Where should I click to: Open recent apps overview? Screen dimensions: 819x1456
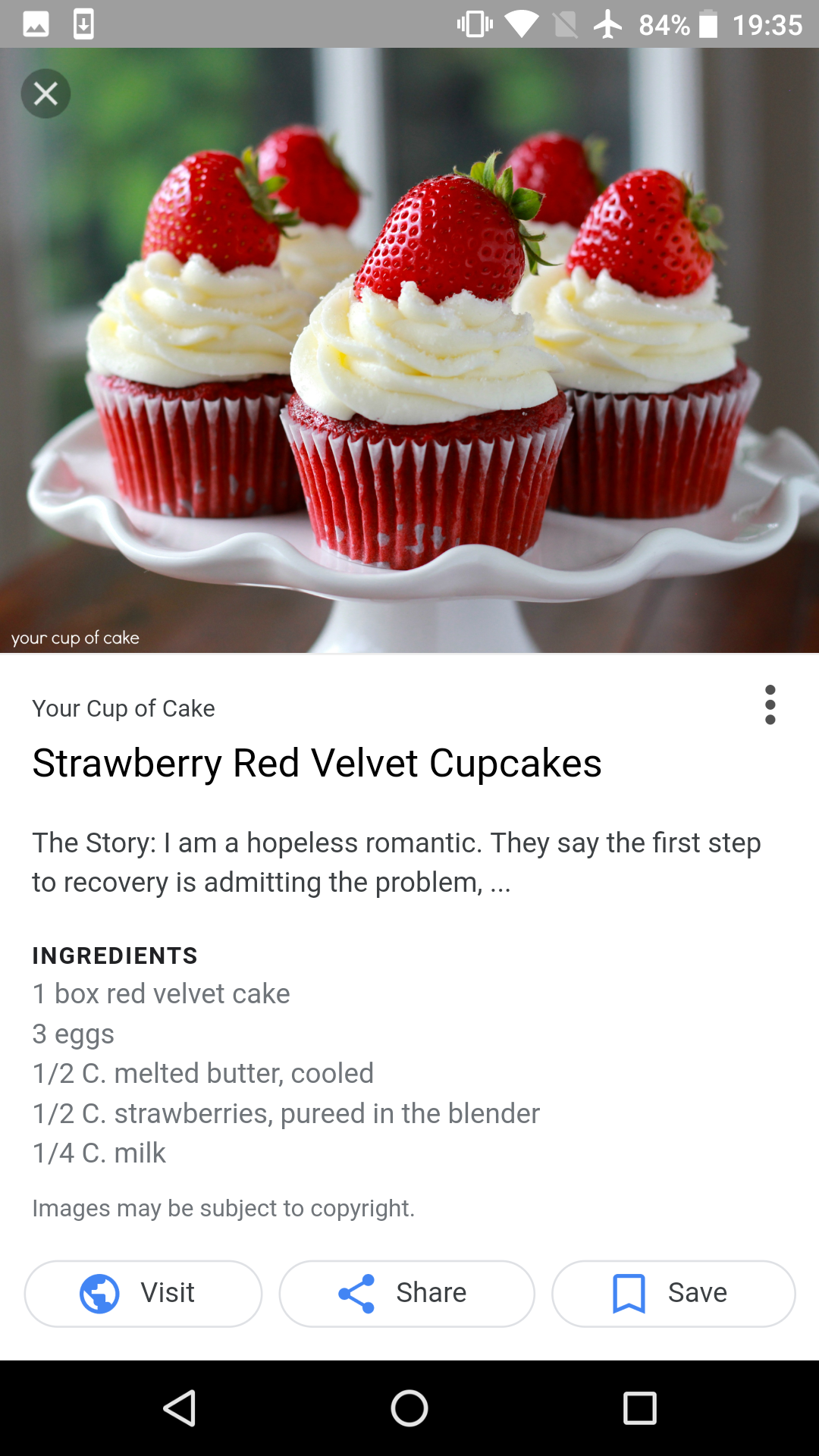(639, 1408)
